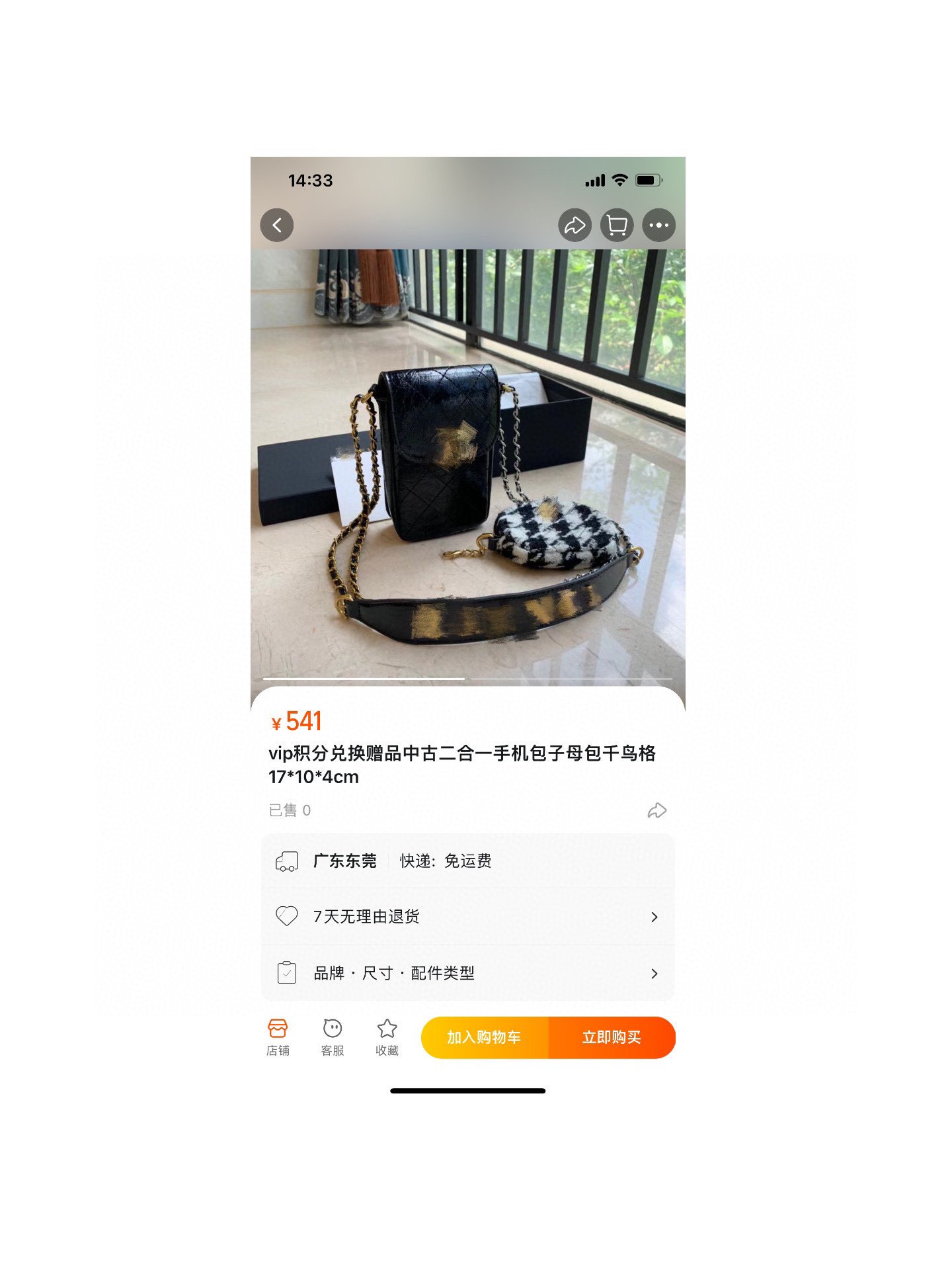
Task: Tap 加入购物车 to add to cart
Action: click(485, 1037)
